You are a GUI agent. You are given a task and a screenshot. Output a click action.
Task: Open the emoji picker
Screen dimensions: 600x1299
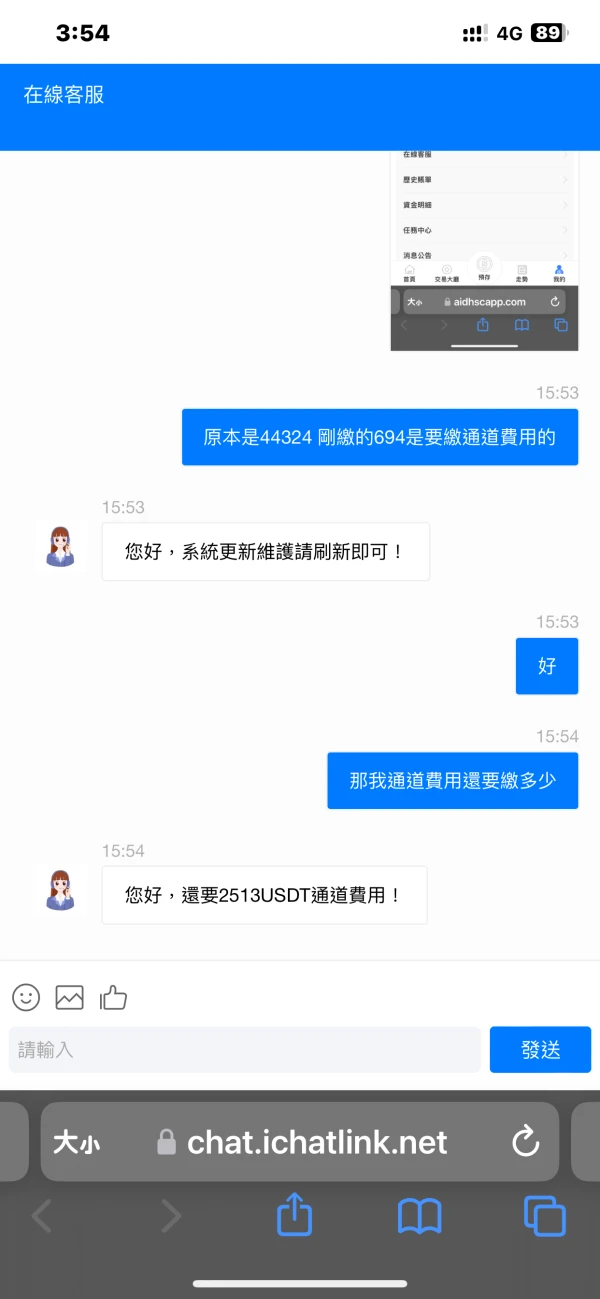tap(26, 997)
